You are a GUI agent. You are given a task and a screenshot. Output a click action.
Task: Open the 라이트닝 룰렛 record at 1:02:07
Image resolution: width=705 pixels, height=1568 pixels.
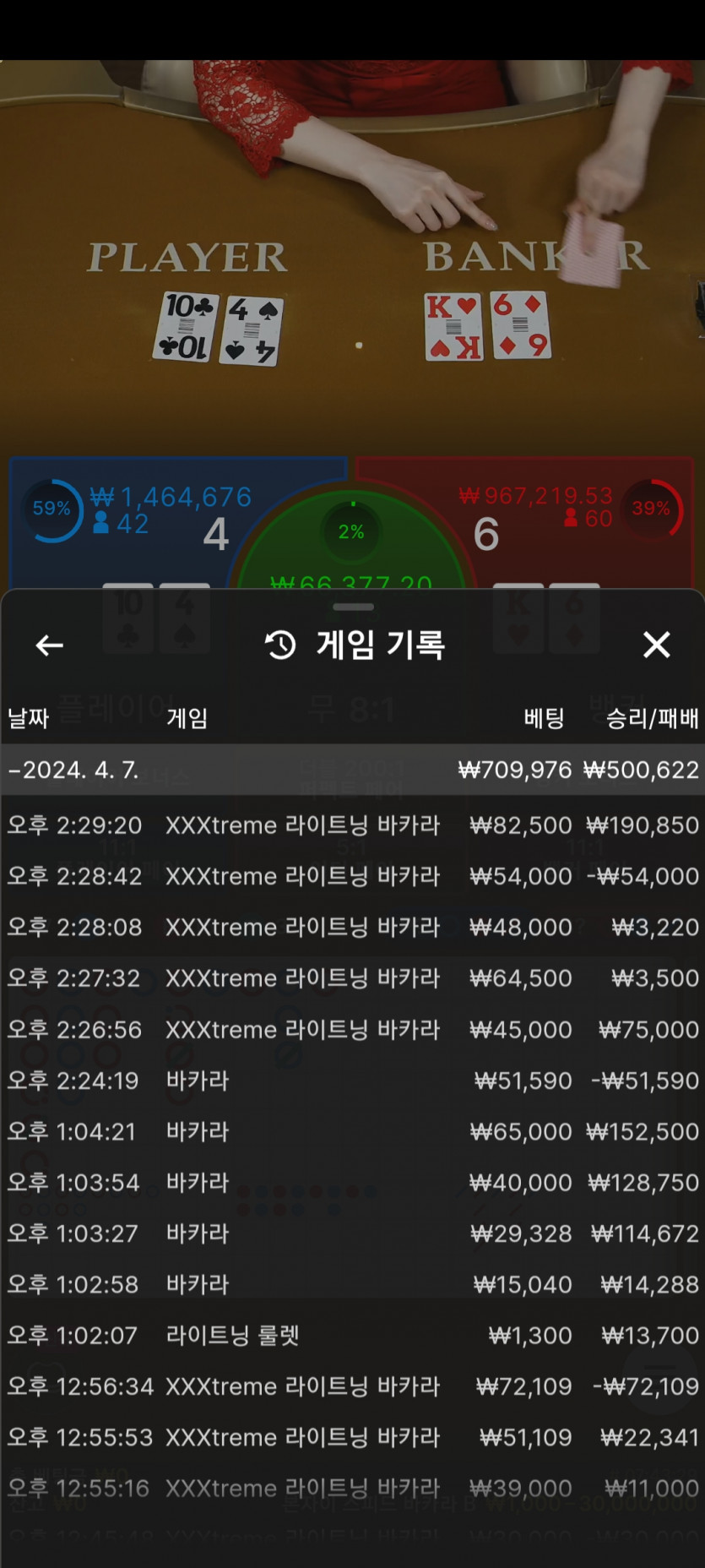pos(352,1336)
